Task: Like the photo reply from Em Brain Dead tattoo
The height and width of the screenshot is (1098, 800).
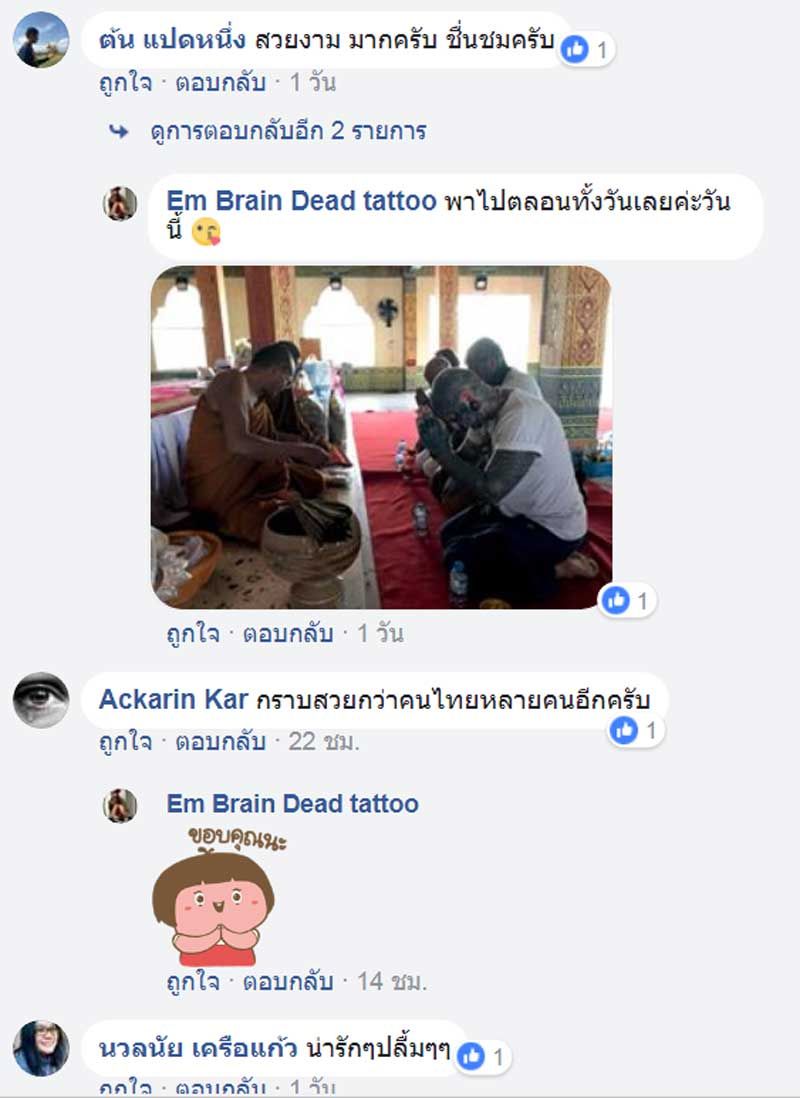Action: point(192,634)
